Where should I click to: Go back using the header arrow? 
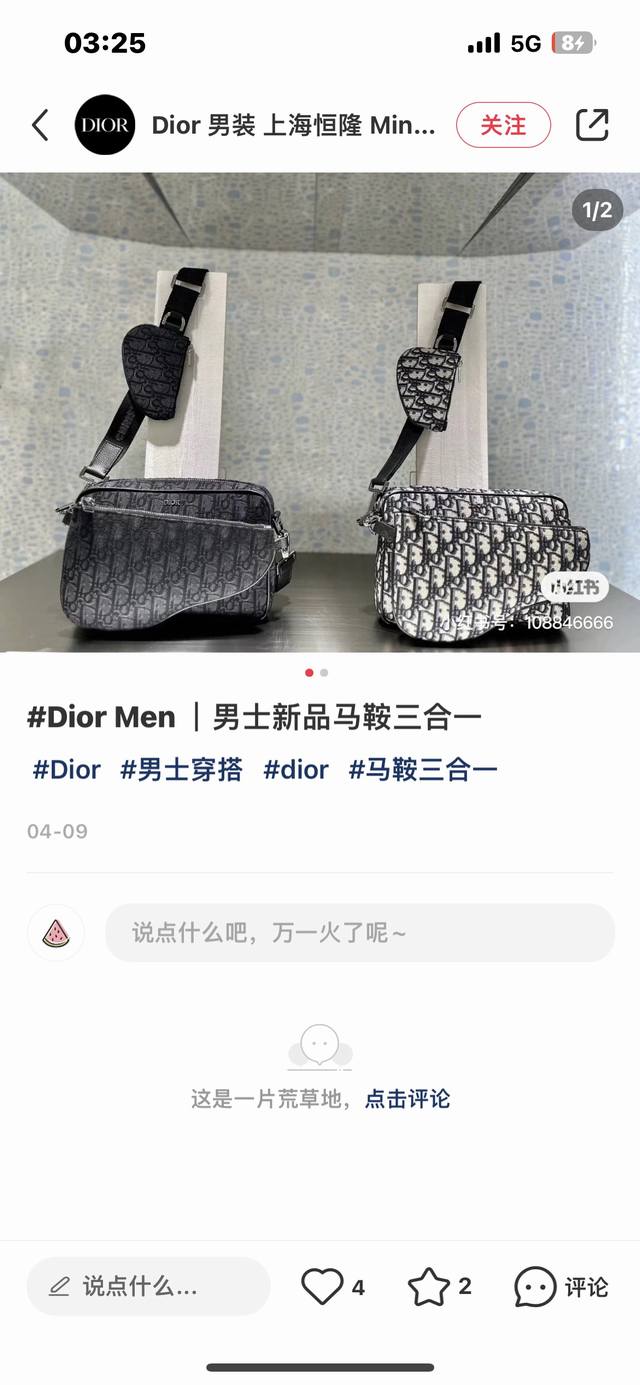coord(40,125)
